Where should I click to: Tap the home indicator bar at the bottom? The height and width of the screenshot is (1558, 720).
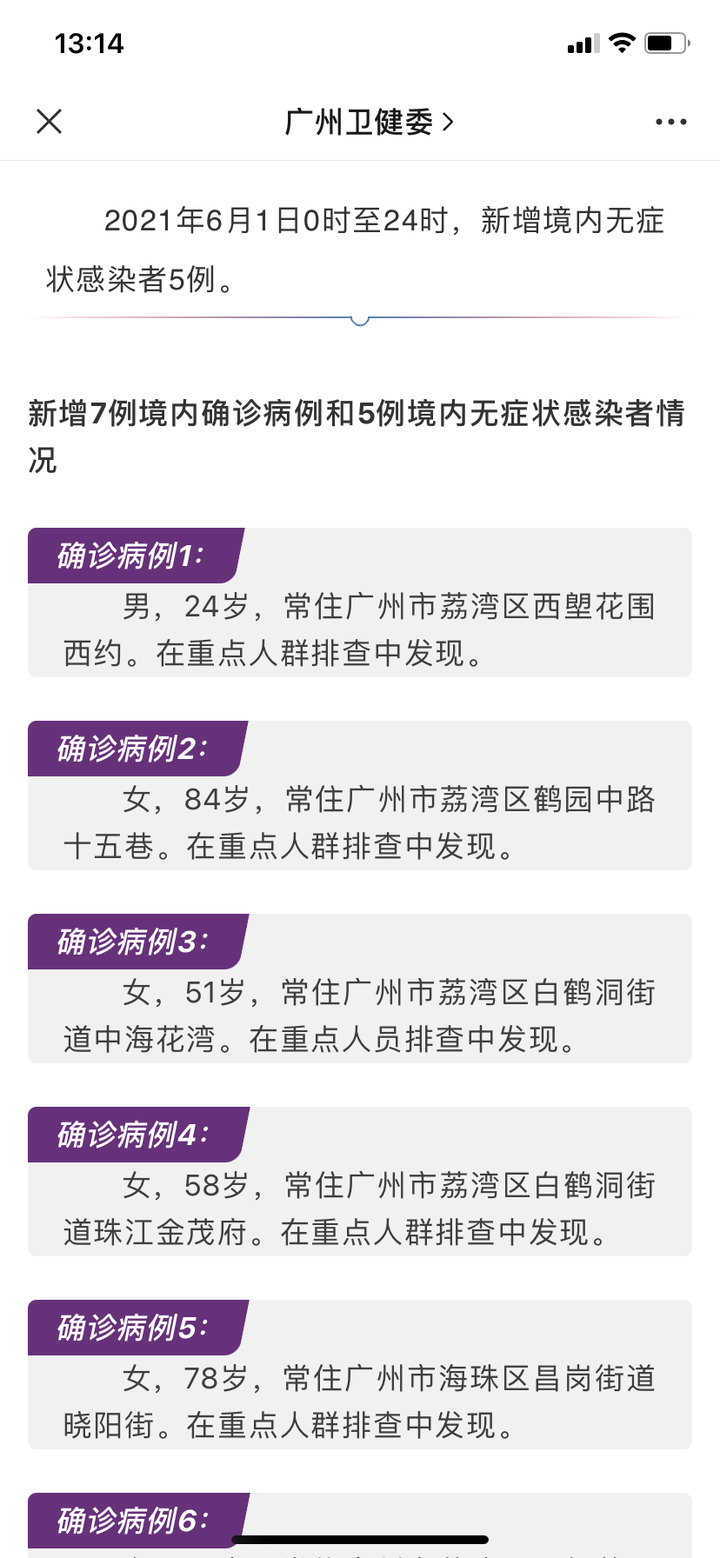(360, 1540)
